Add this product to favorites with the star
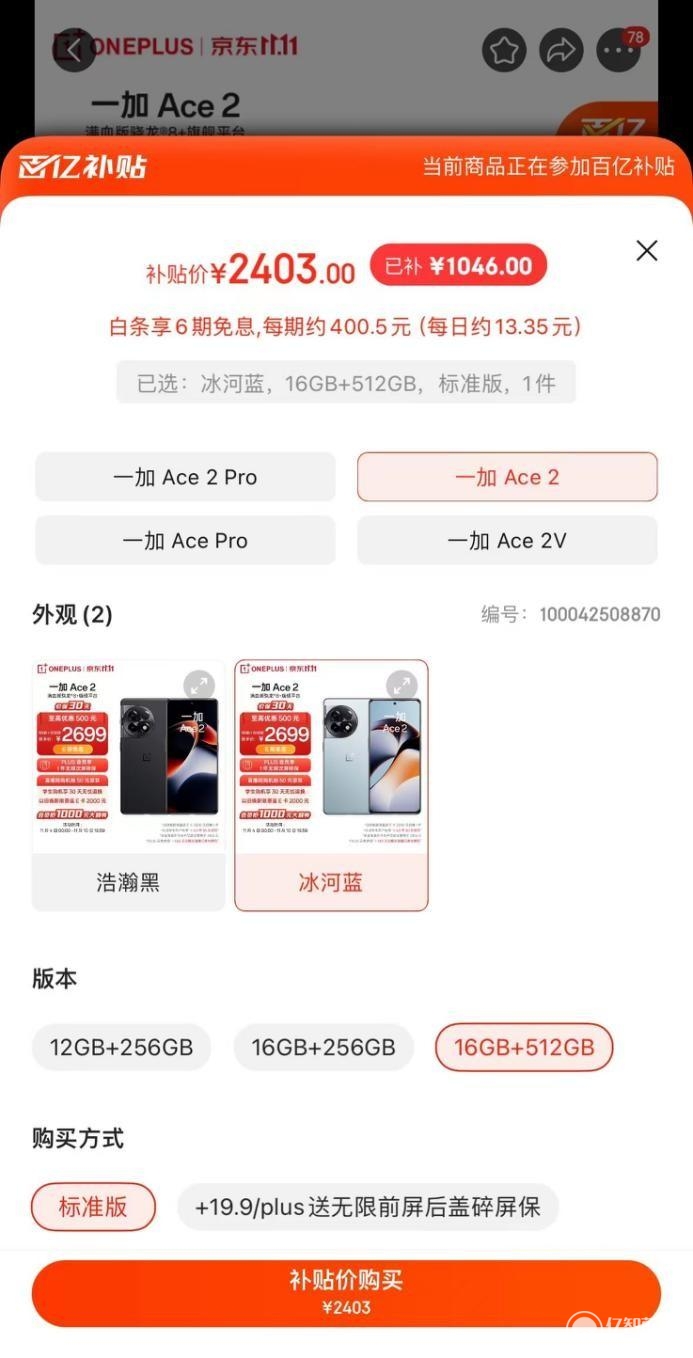 [504, 50]
